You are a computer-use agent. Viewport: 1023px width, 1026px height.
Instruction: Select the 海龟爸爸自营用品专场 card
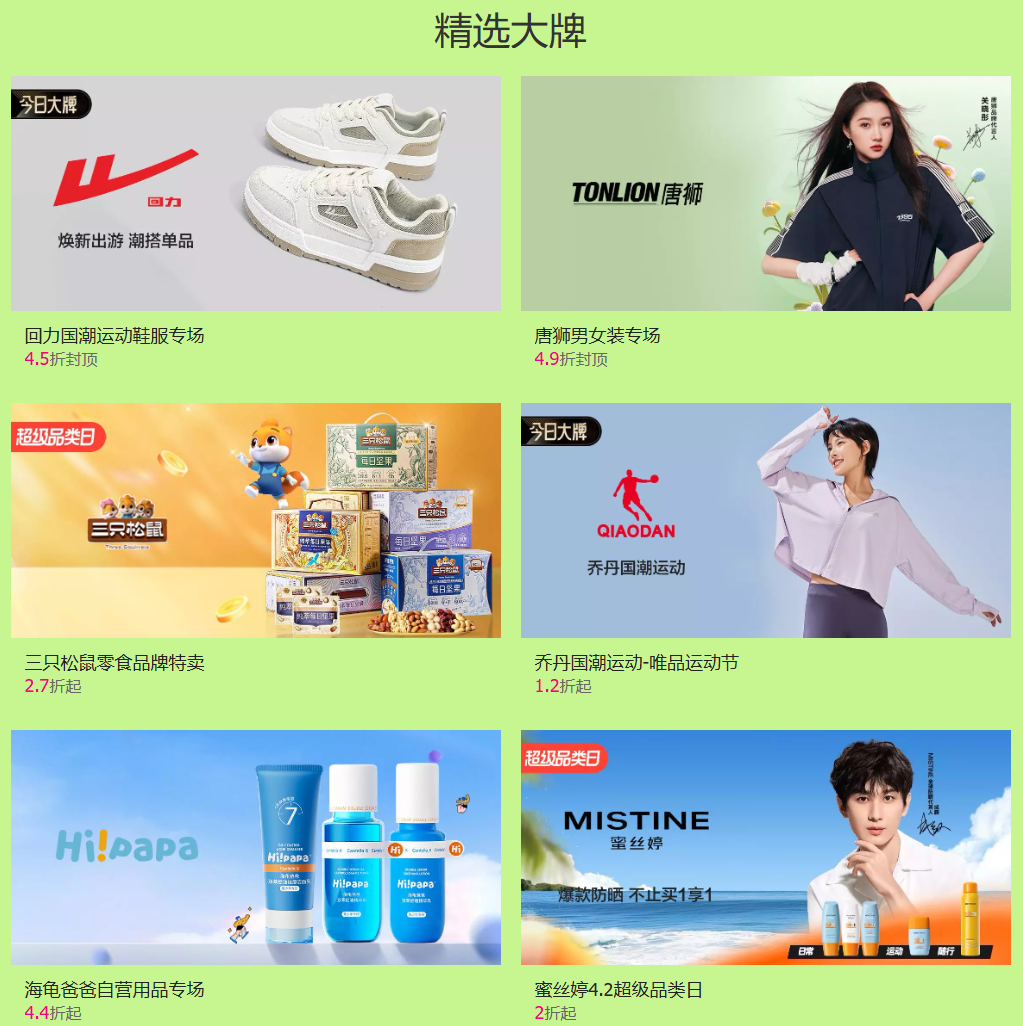coord(256,847)
